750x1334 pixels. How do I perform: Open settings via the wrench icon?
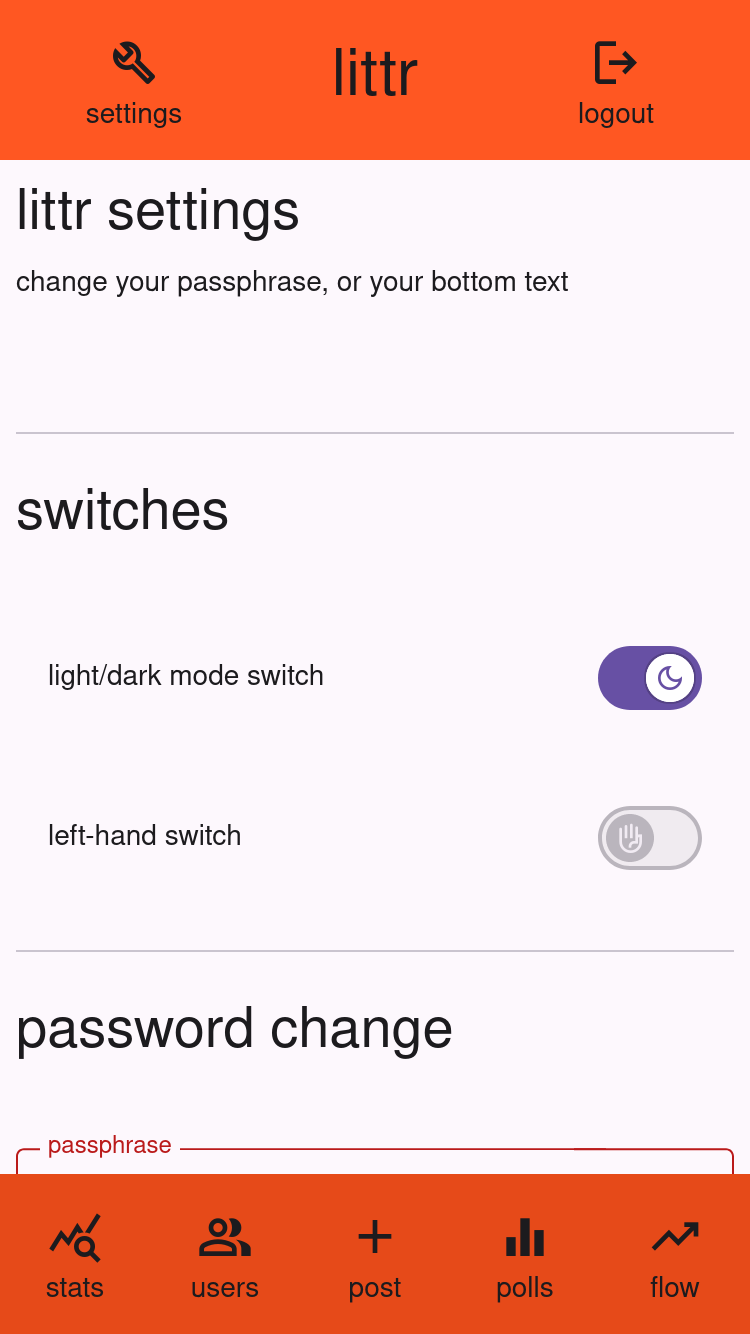coord(134,60)
